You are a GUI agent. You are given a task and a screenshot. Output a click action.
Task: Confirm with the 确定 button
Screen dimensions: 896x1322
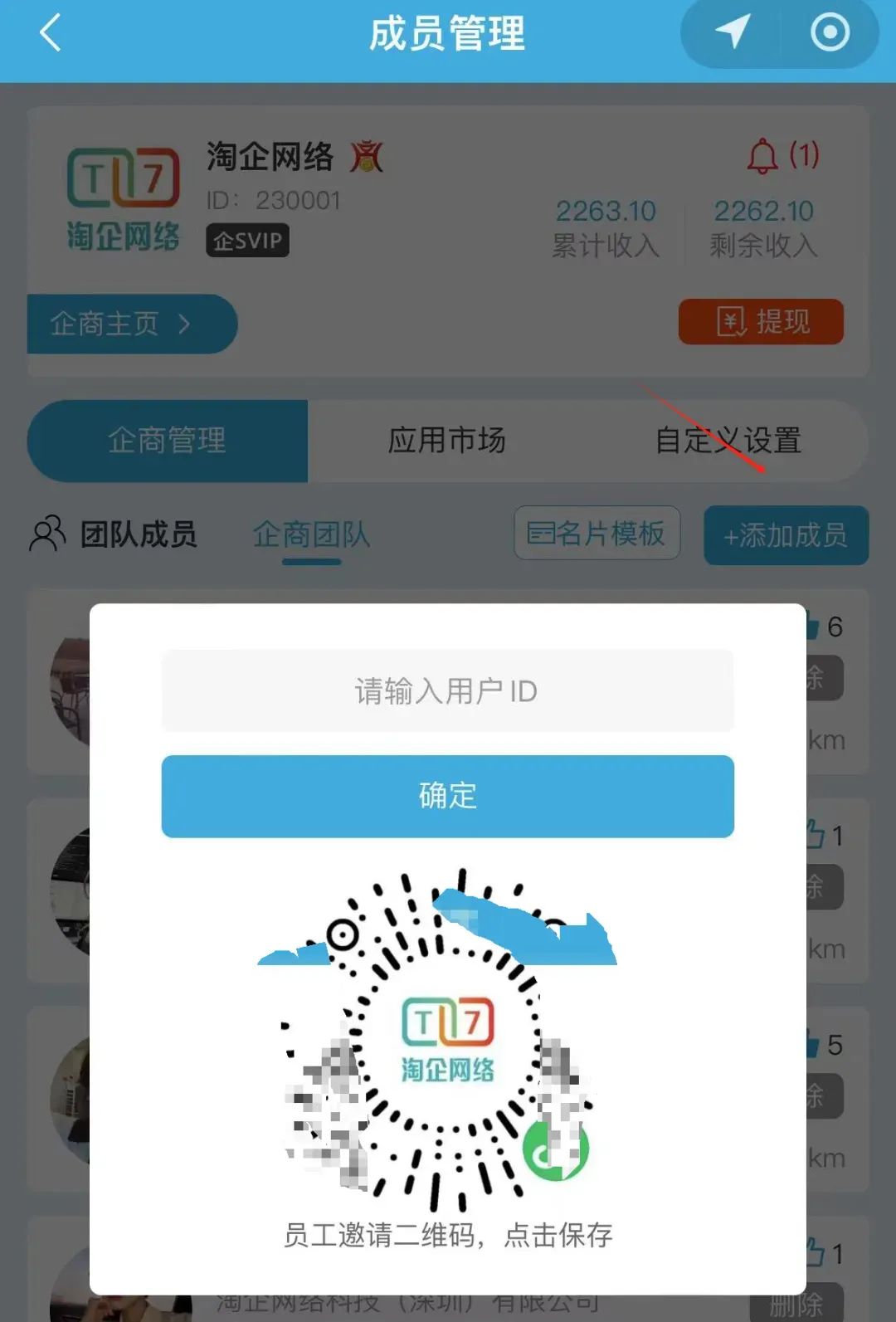[447, 796]
